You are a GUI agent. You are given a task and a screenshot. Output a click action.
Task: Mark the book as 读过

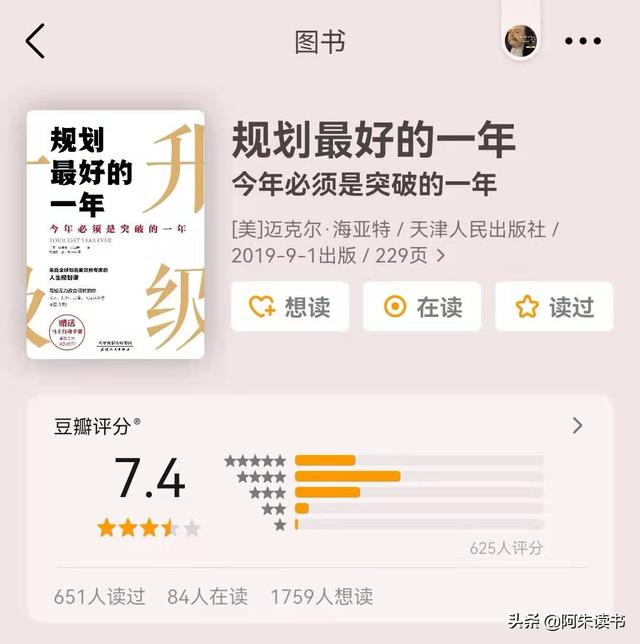coord(554,307)
